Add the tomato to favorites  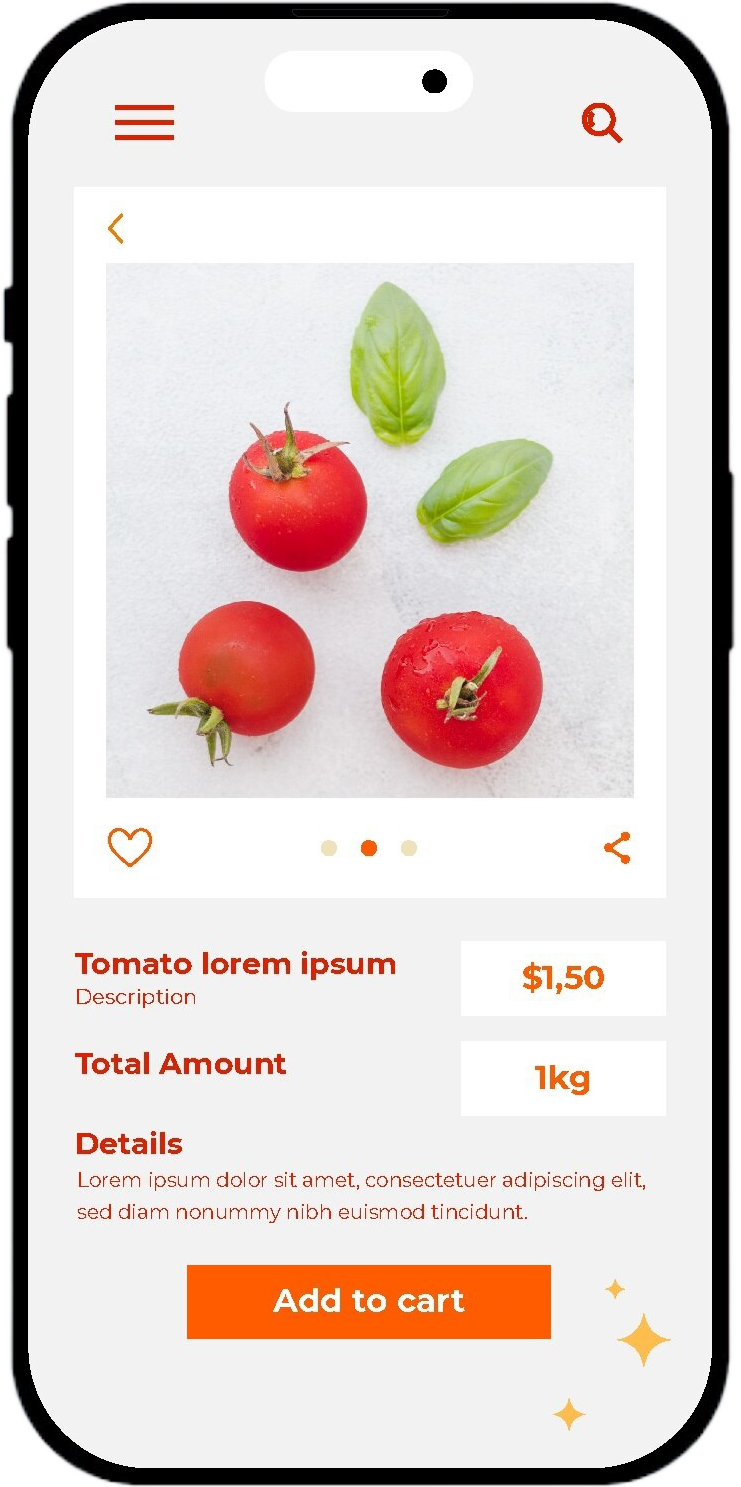(x=130, y=847)
